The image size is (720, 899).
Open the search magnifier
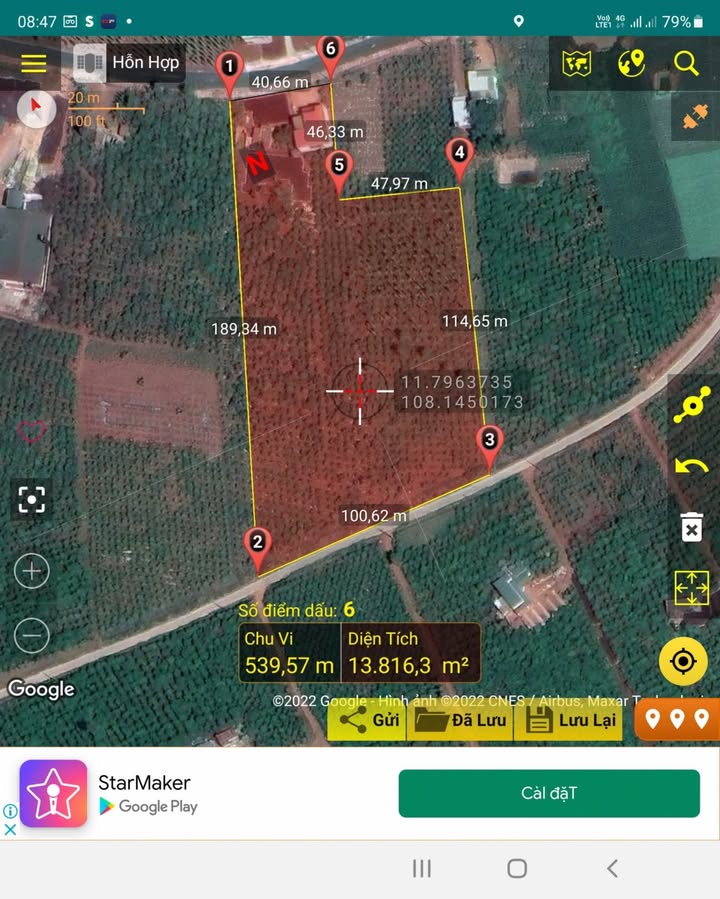[x=686, y=64]
